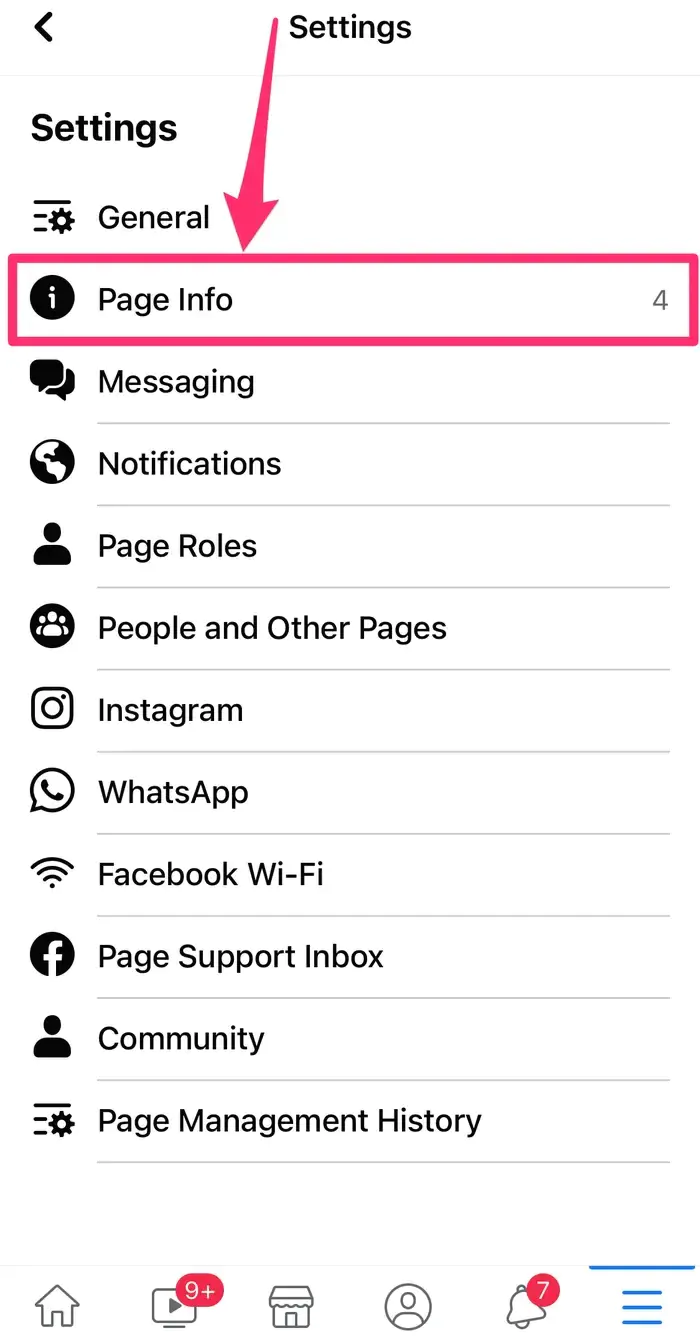Open General settings
The image size is (700, 1338).
[154, 217]
